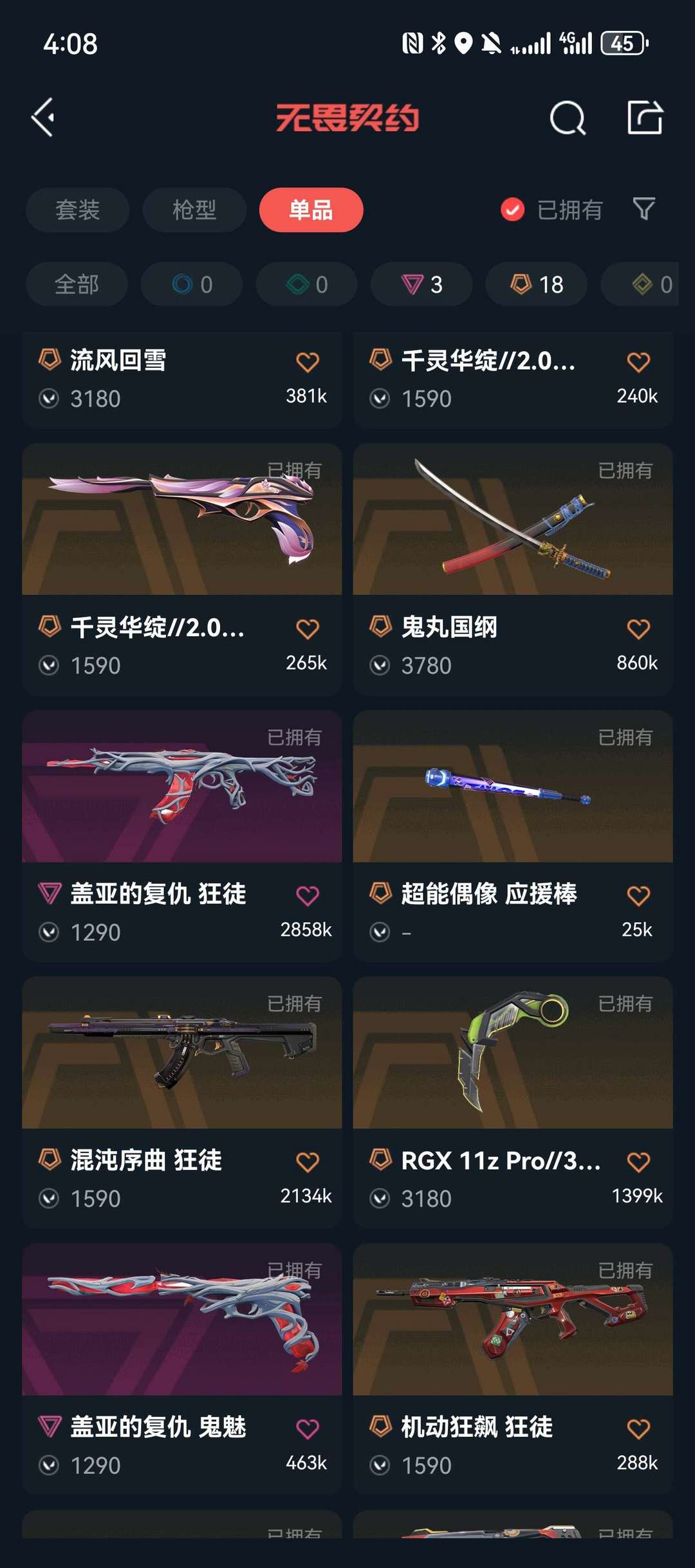Open the search icon
695x1568 pixels.
coord(568,118)
